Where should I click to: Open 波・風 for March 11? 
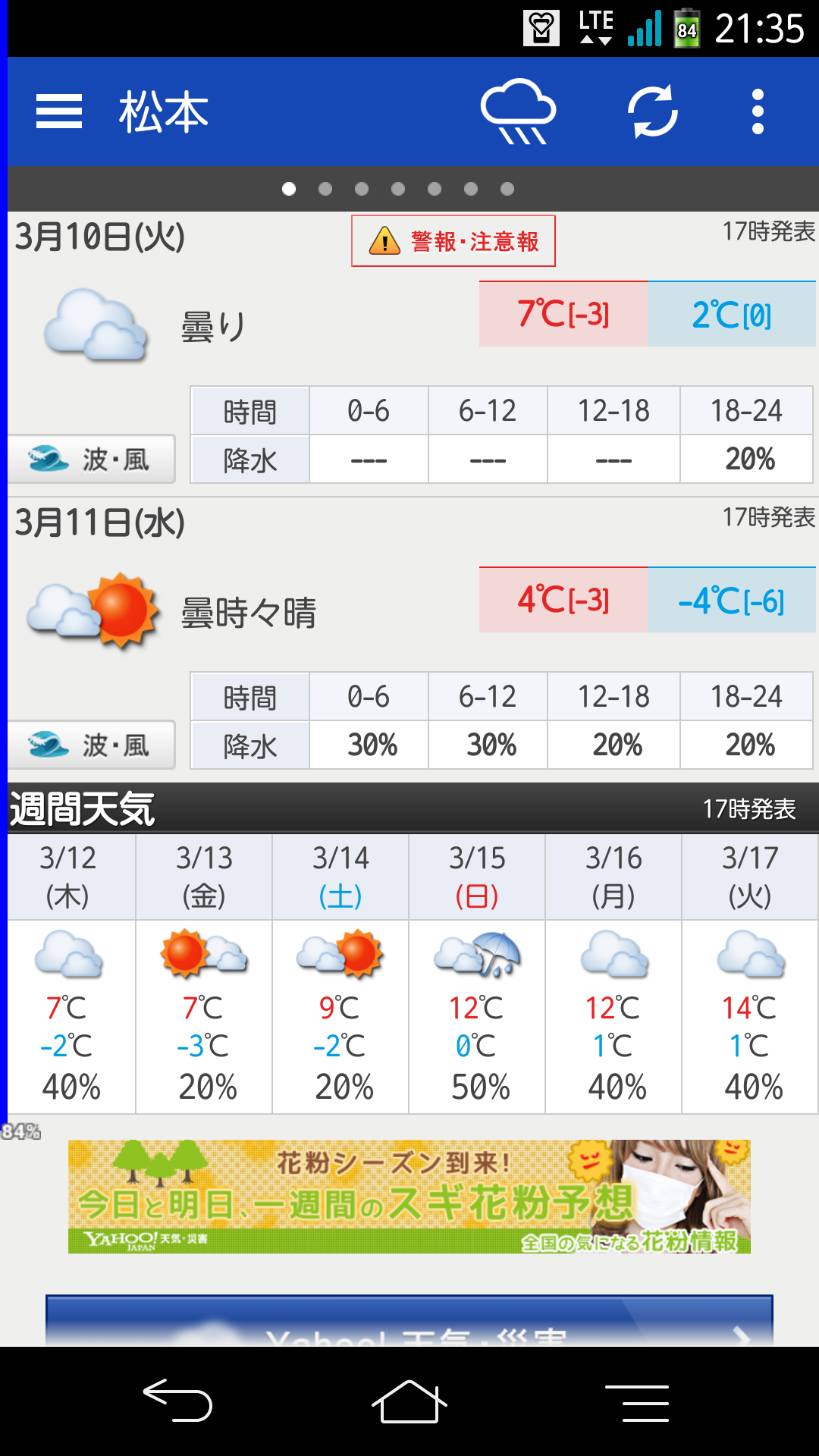pyautogui.click(x=92, y=745)
